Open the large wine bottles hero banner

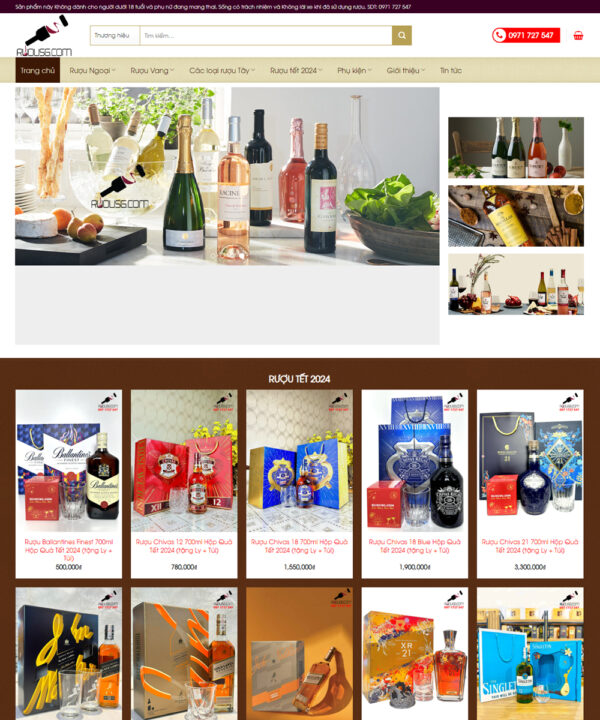coord(227,176)
